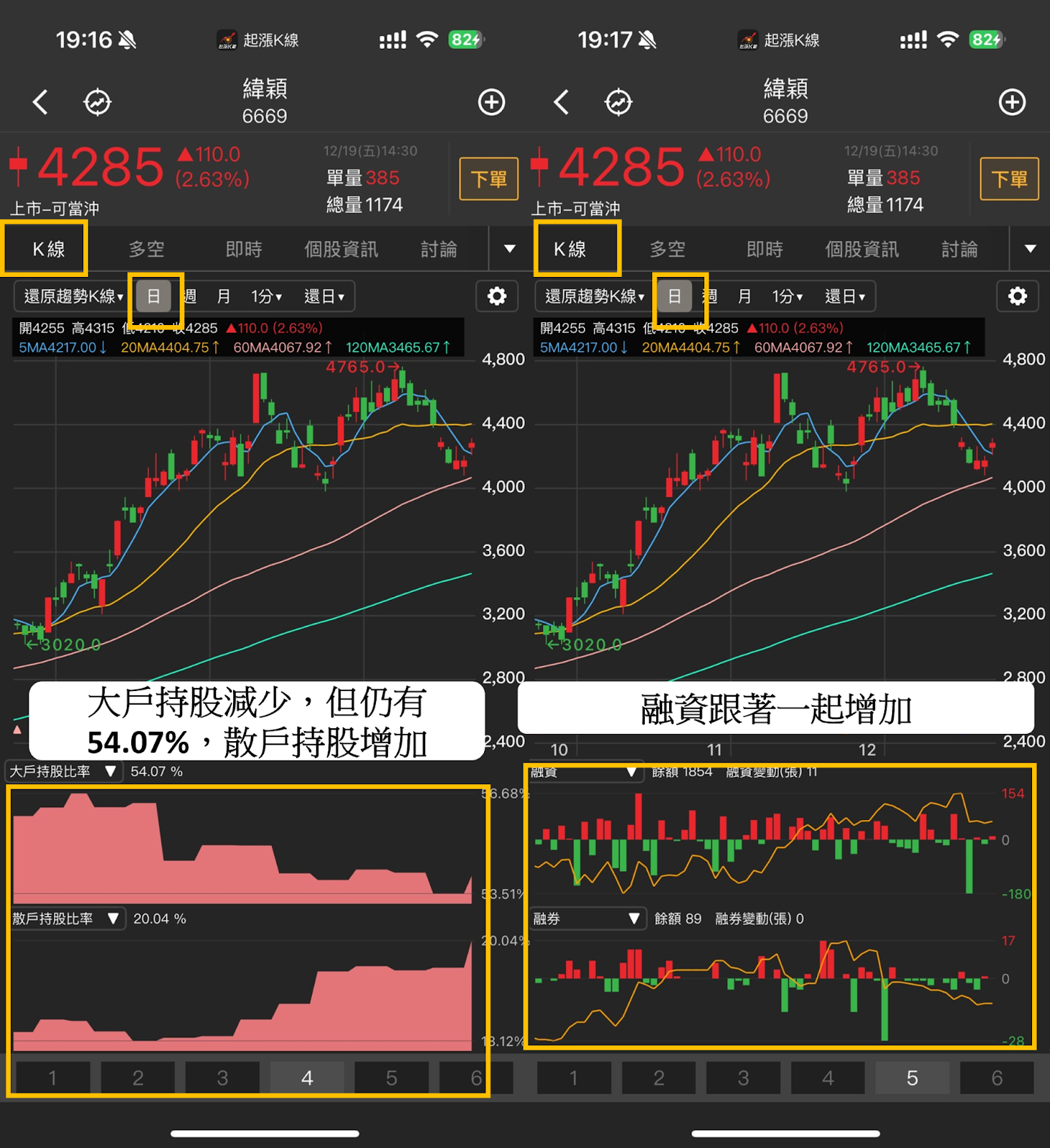Tap the back arrow to exit 緯穎 chart
Image resolution: width=1050 pixels, height=1148 pixels.
click(x=41, y=101)
